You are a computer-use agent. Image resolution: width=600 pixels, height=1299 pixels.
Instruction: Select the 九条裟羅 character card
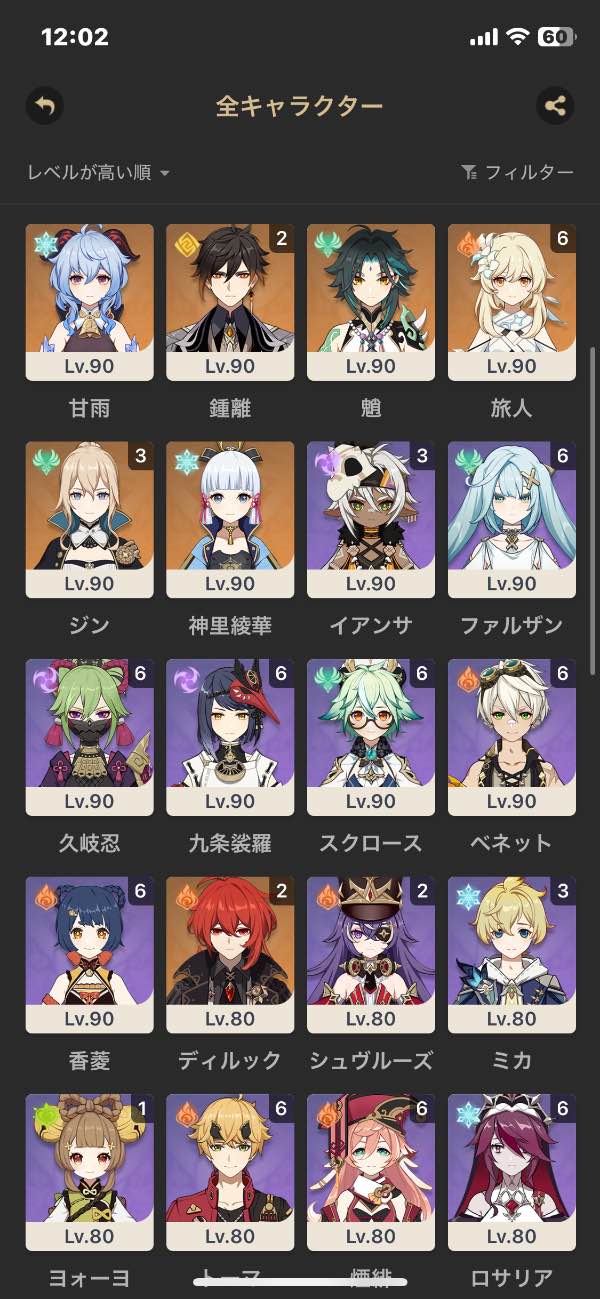coord(230,737)
